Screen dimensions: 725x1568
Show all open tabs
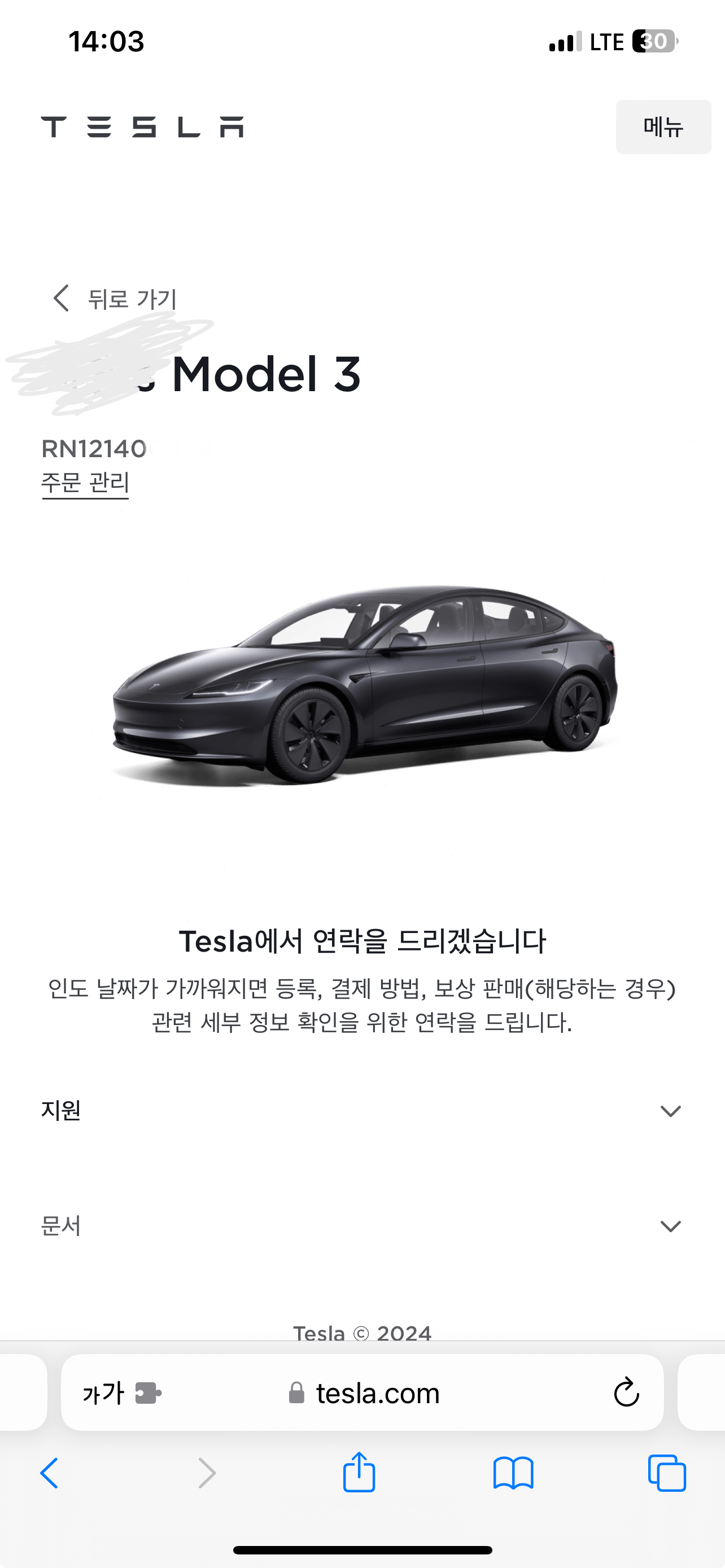[667, 1474]
